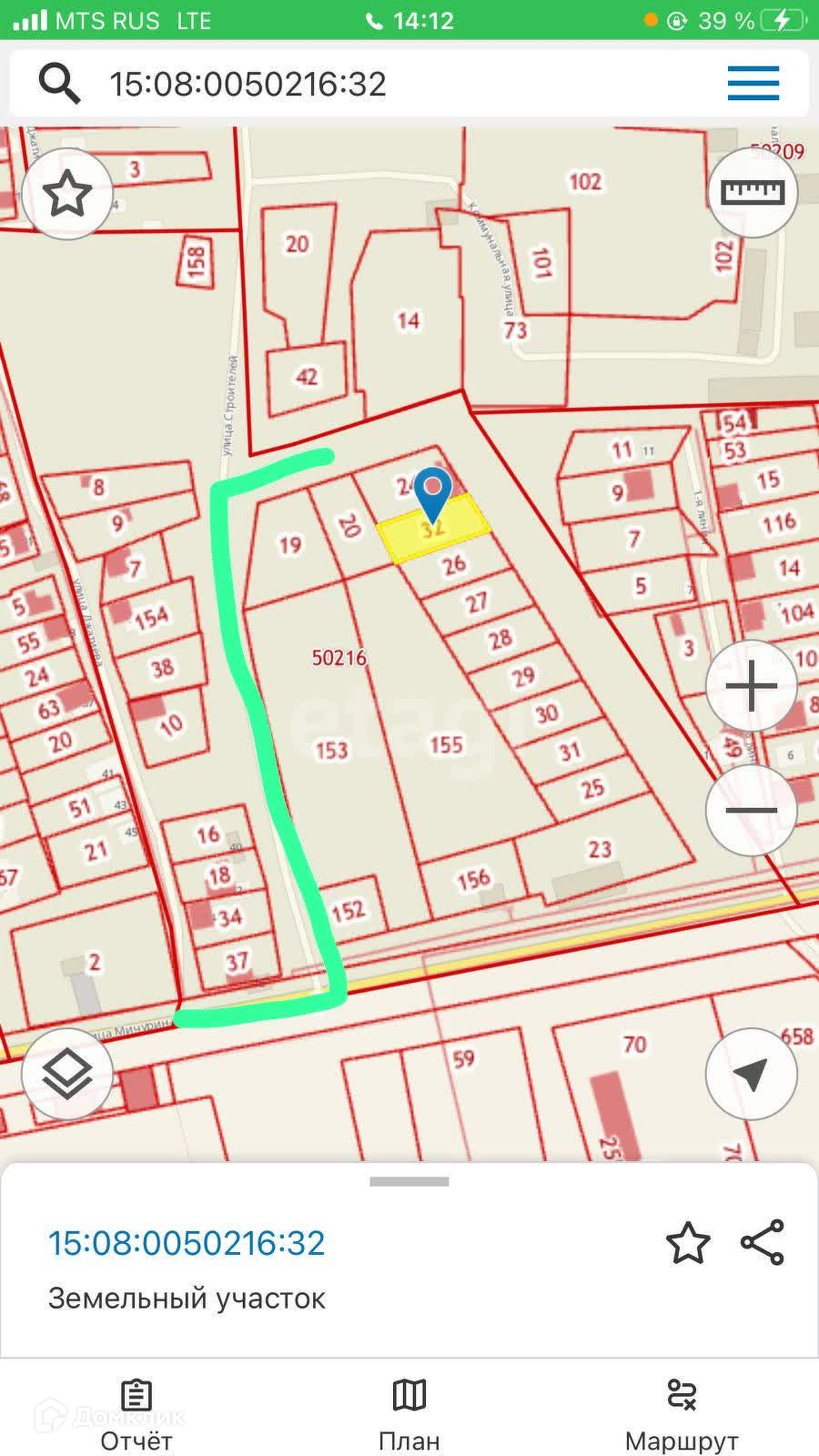Open the hamburger menu
This screenshot has width=819, height=1456.
pyautogui.click(x=753, y=84)
